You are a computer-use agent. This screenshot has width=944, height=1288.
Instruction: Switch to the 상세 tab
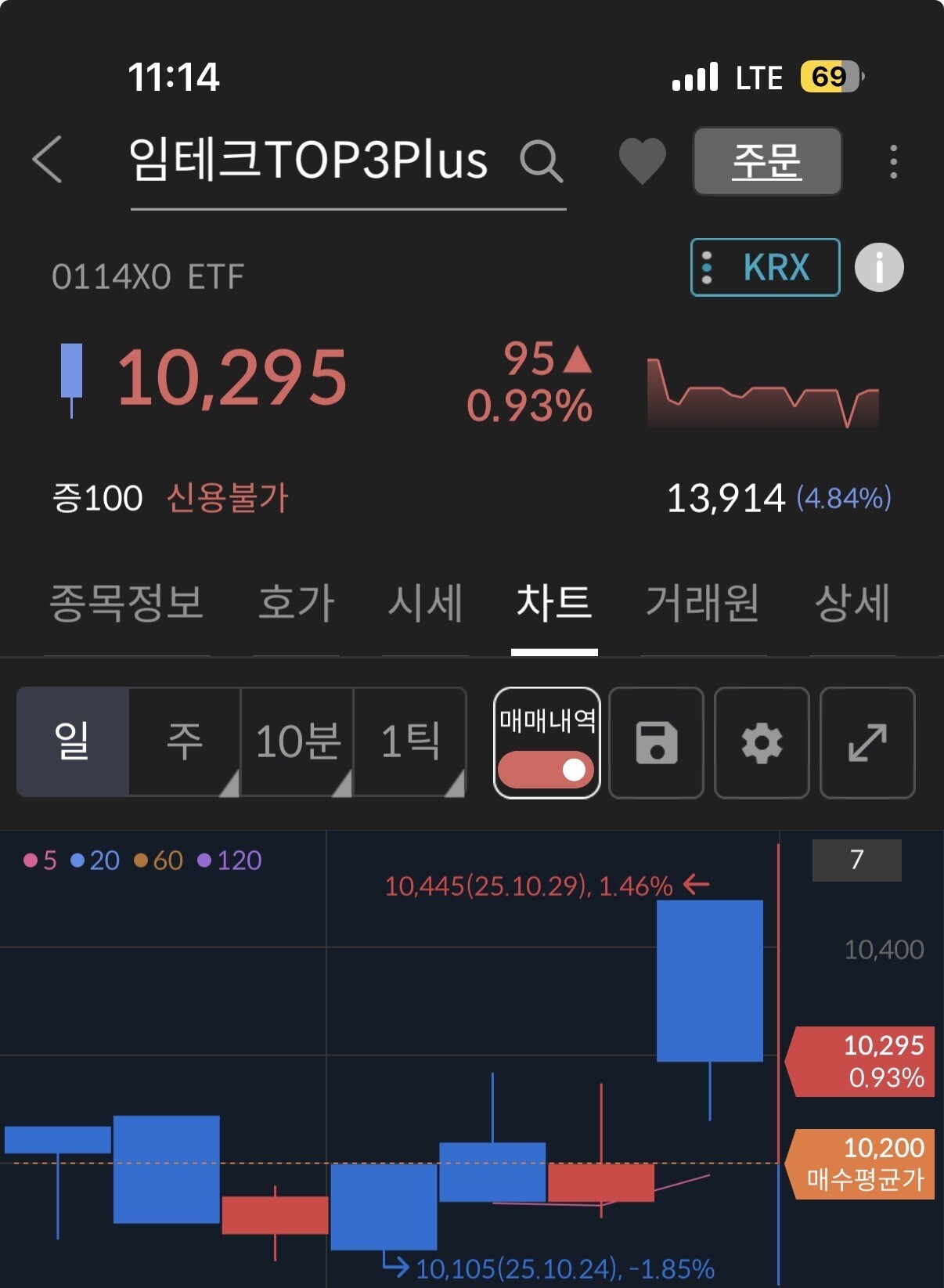[852, 603]
